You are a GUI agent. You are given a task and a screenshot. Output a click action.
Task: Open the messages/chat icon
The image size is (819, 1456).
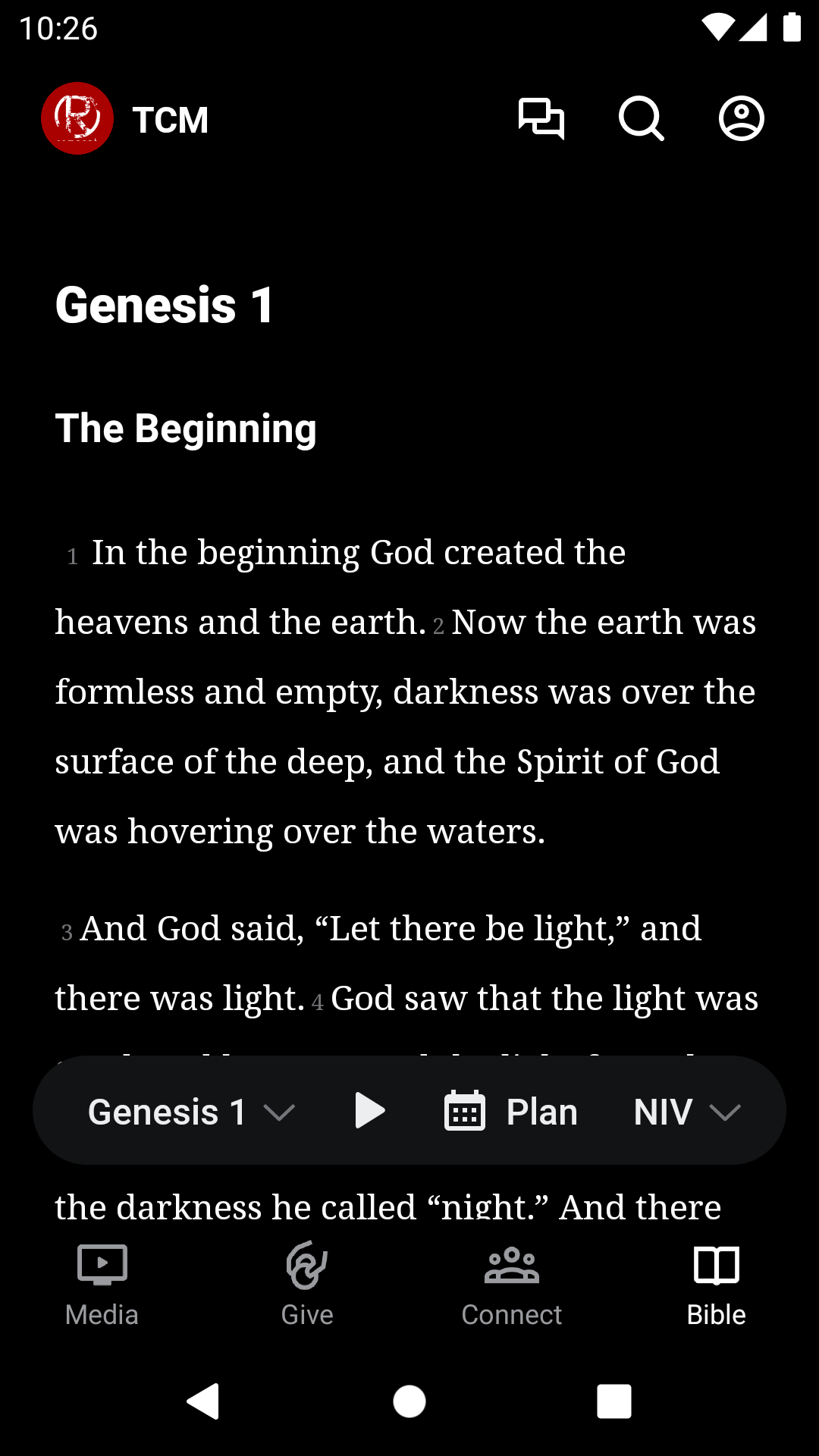(x=543, y=119)
